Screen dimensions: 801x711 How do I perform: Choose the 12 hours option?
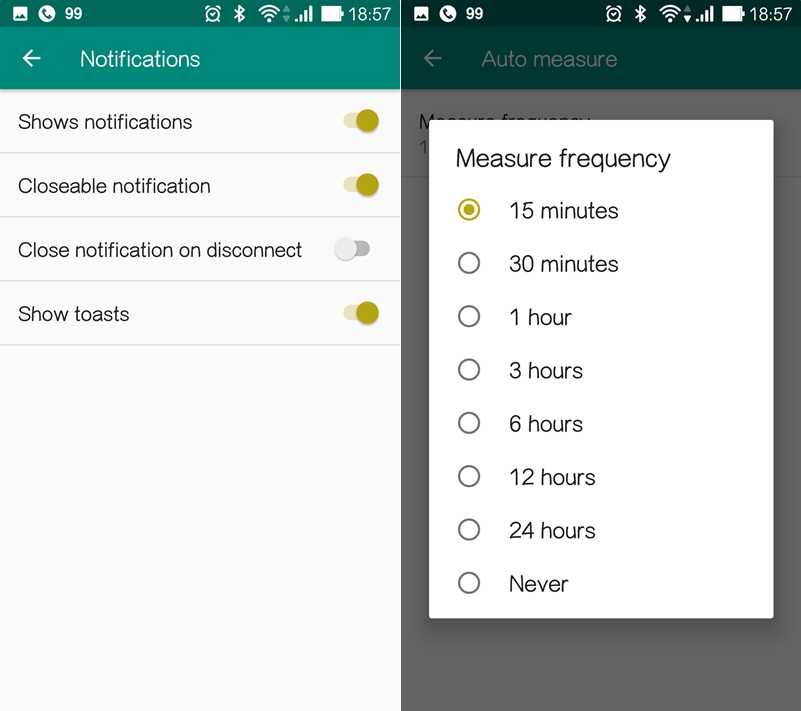pyautogui.click(x=469, y=477)
